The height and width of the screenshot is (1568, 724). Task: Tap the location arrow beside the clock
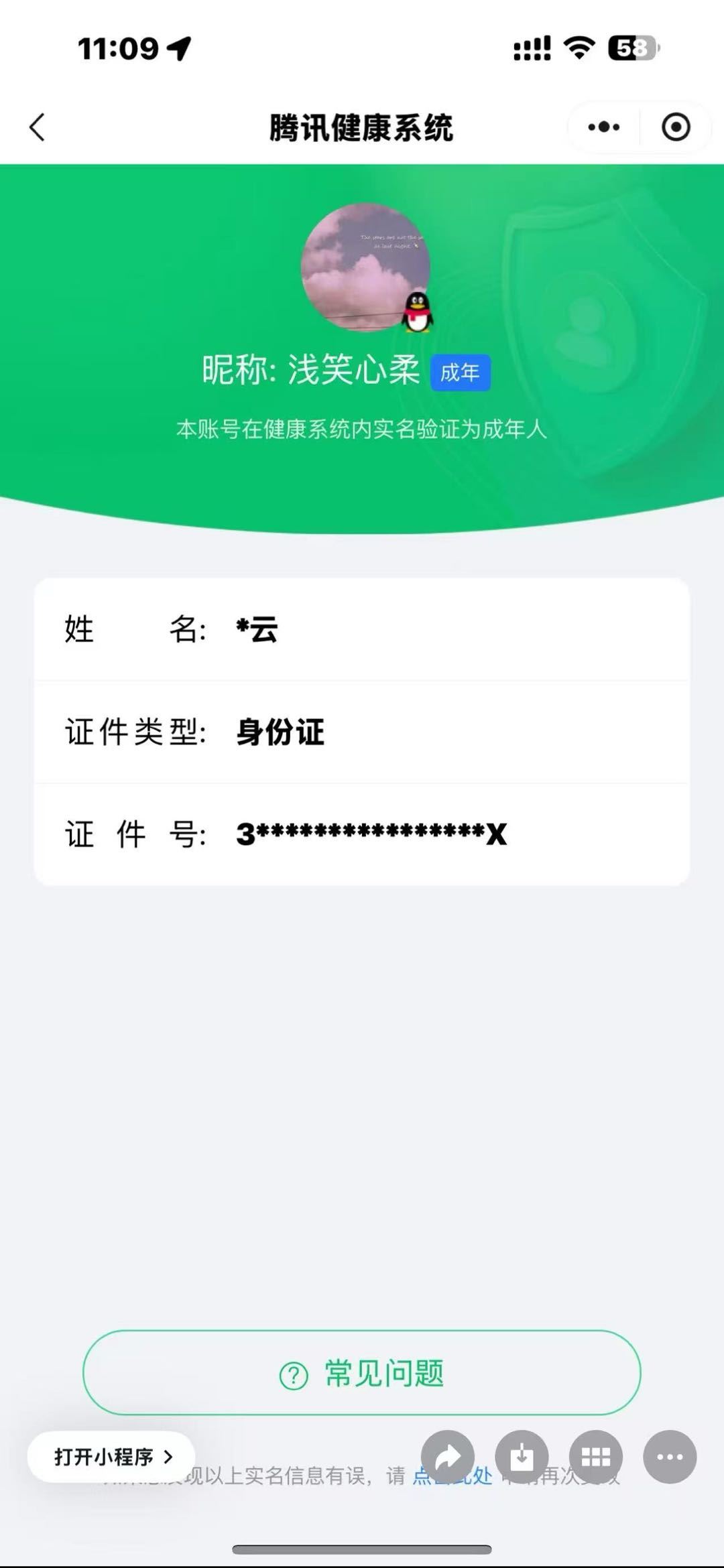click(176, 48)
